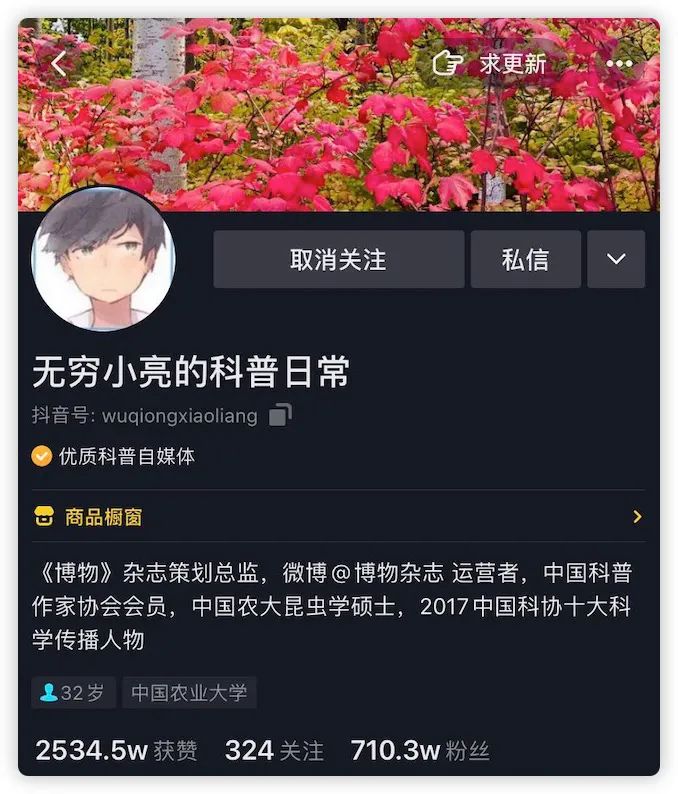Screen dimensions: 678x794
Task: View the 710.3w 粉丝 followers list
Action: (419, 750)
